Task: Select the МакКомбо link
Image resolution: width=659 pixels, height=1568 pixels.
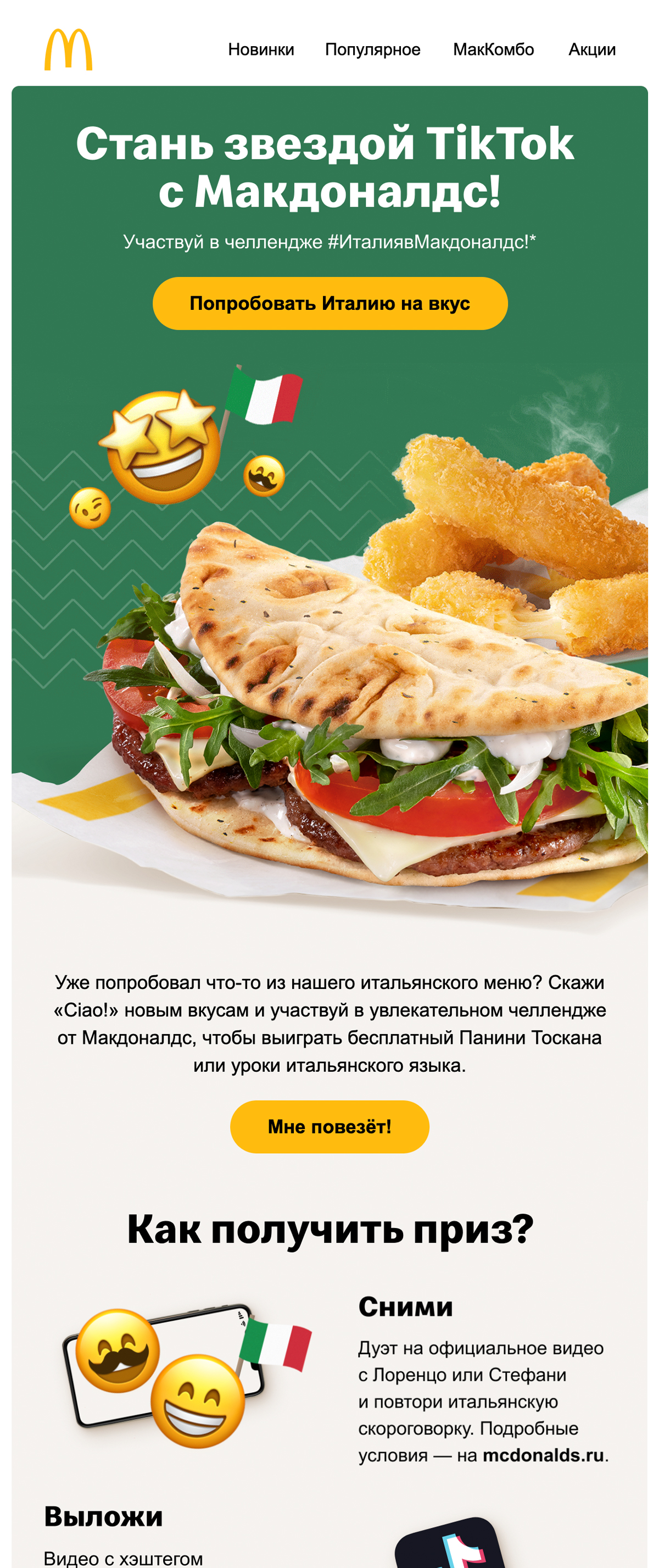Action: (x=493, y=49)
